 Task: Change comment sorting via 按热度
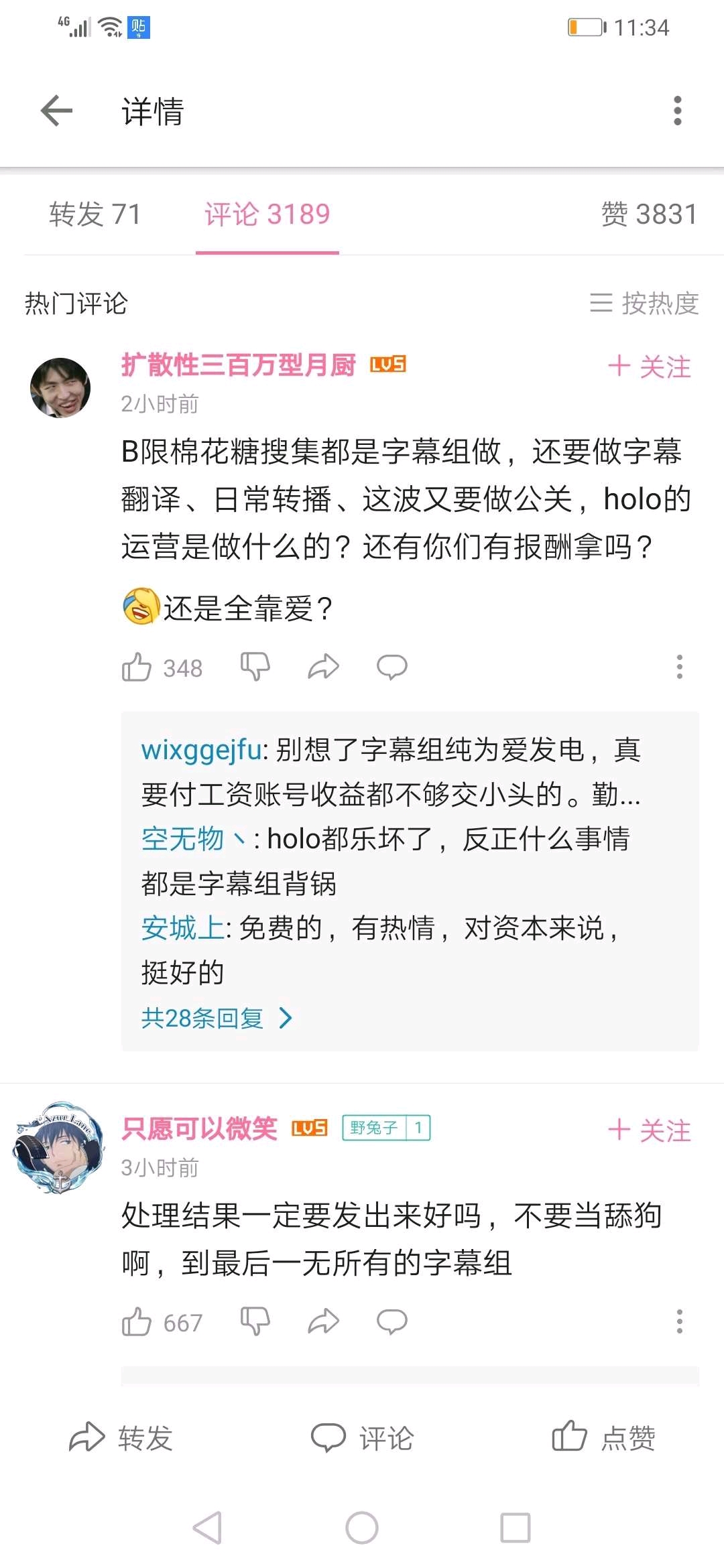(644, 304)
